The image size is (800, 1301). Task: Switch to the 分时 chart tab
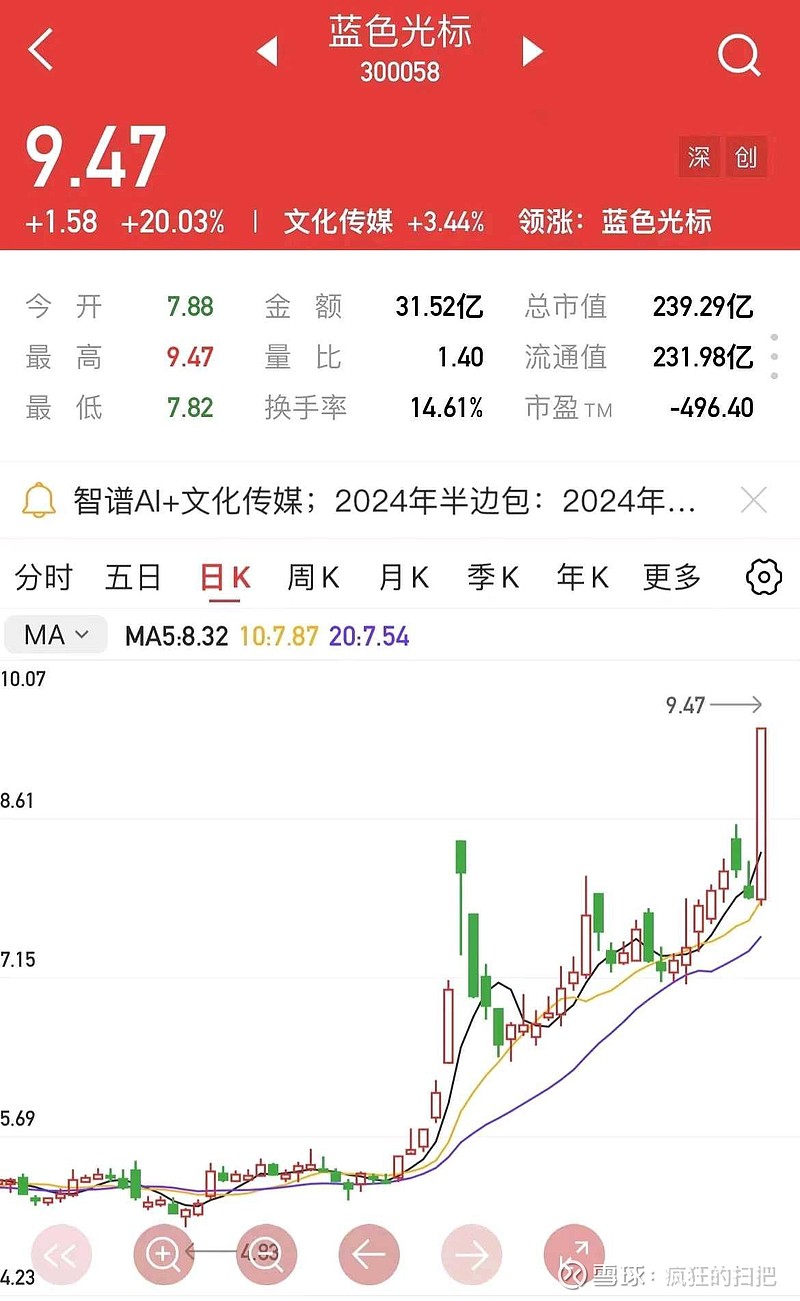click(x=42, y=577)
